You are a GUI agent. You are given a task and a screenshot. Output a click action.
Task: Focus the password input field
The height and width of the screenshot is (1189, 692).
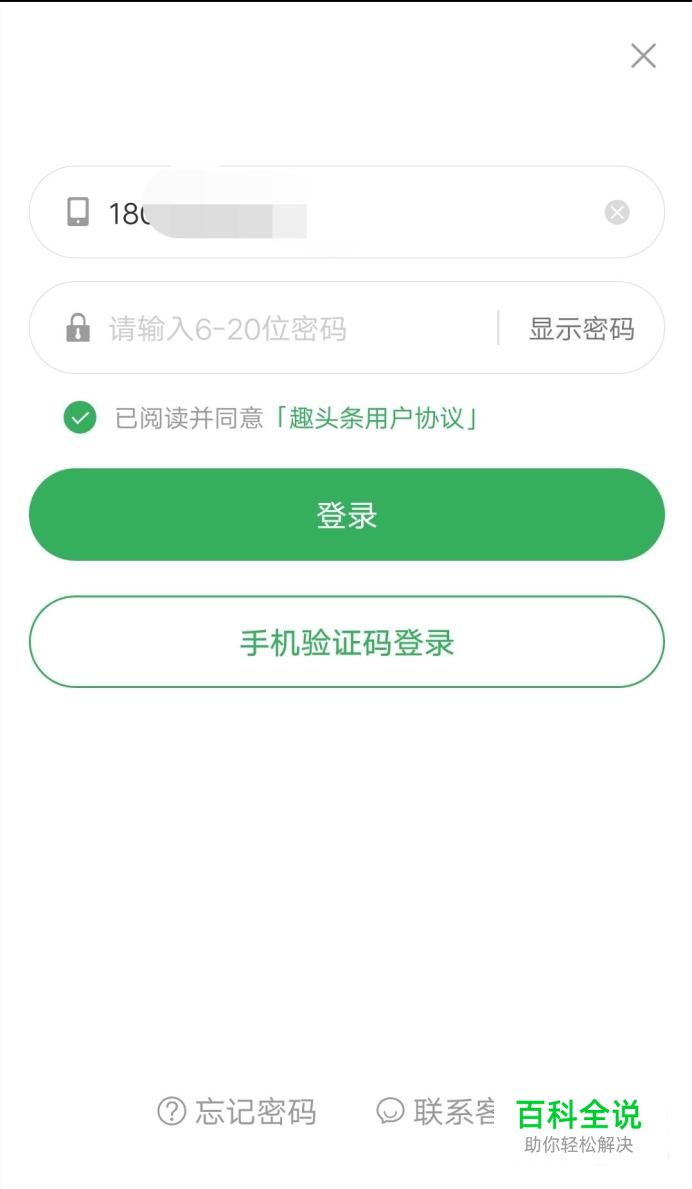tap(290, 328)
